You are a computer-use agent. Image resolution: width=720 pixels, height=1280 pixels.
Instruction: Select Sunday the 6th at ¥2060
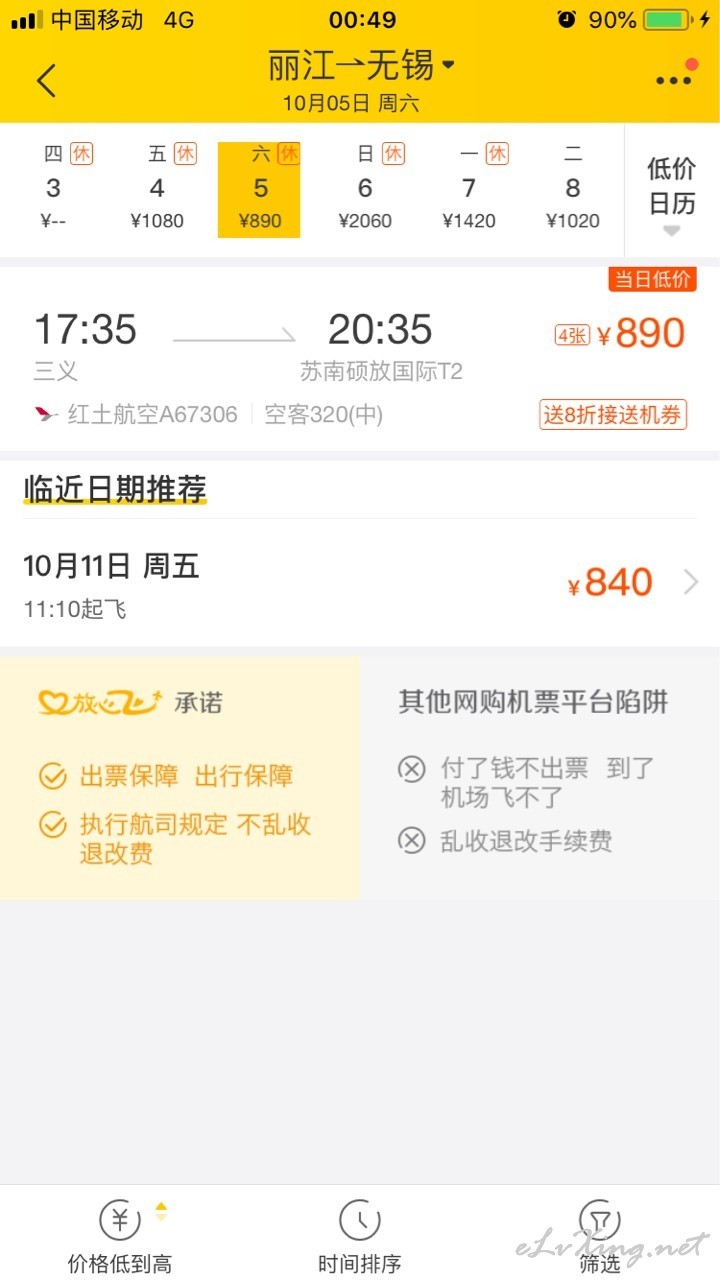pos(365,189)
